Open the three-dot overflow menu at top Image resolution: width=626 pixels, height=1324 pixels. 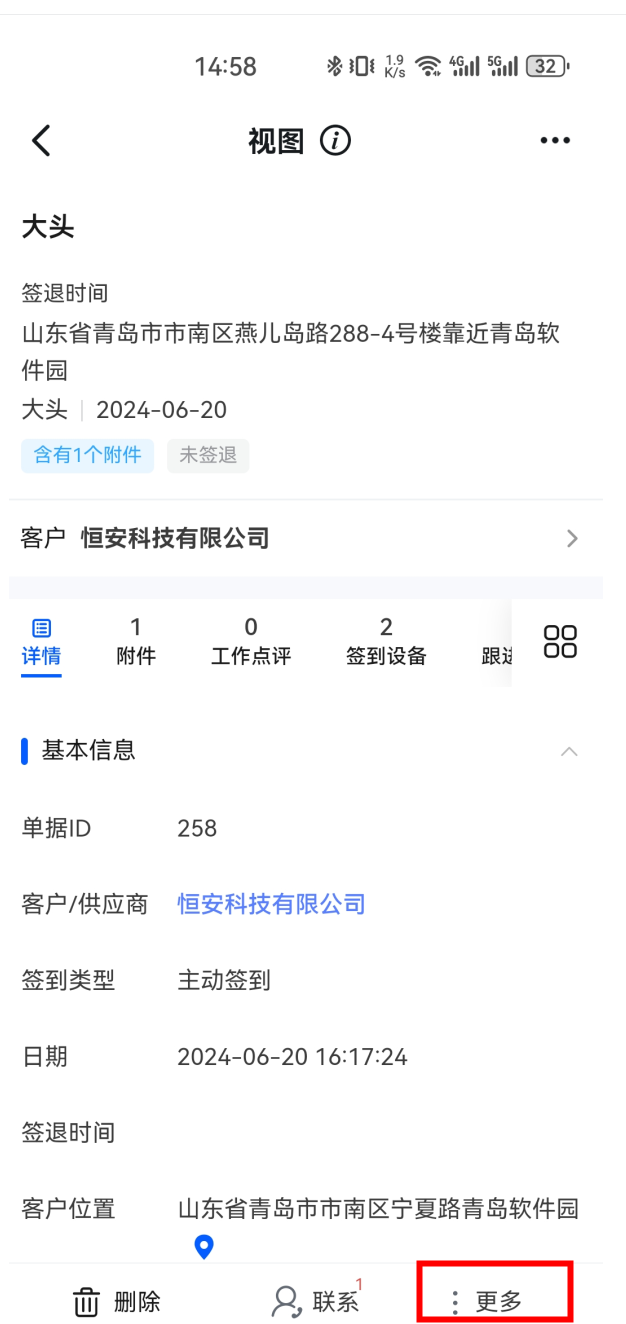point(555,141)
